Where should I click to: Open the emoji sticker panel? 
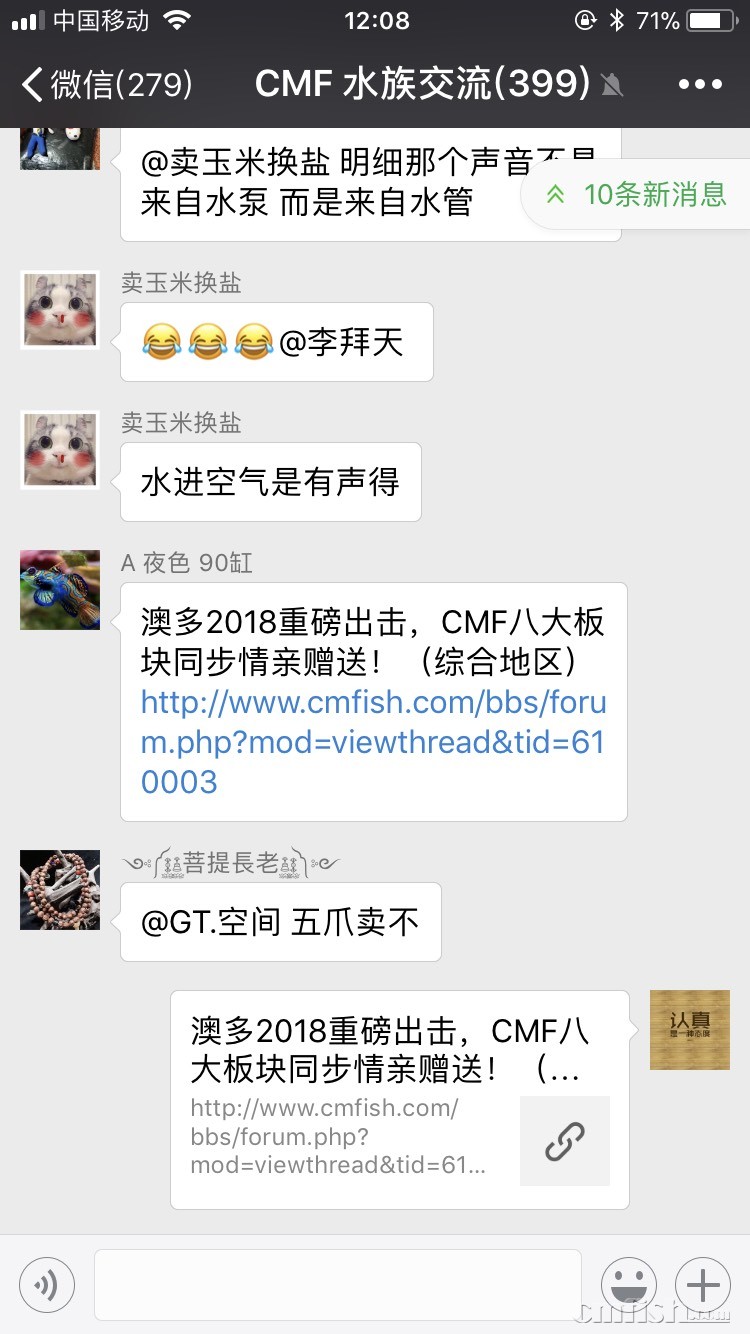tap(629, 1284)
